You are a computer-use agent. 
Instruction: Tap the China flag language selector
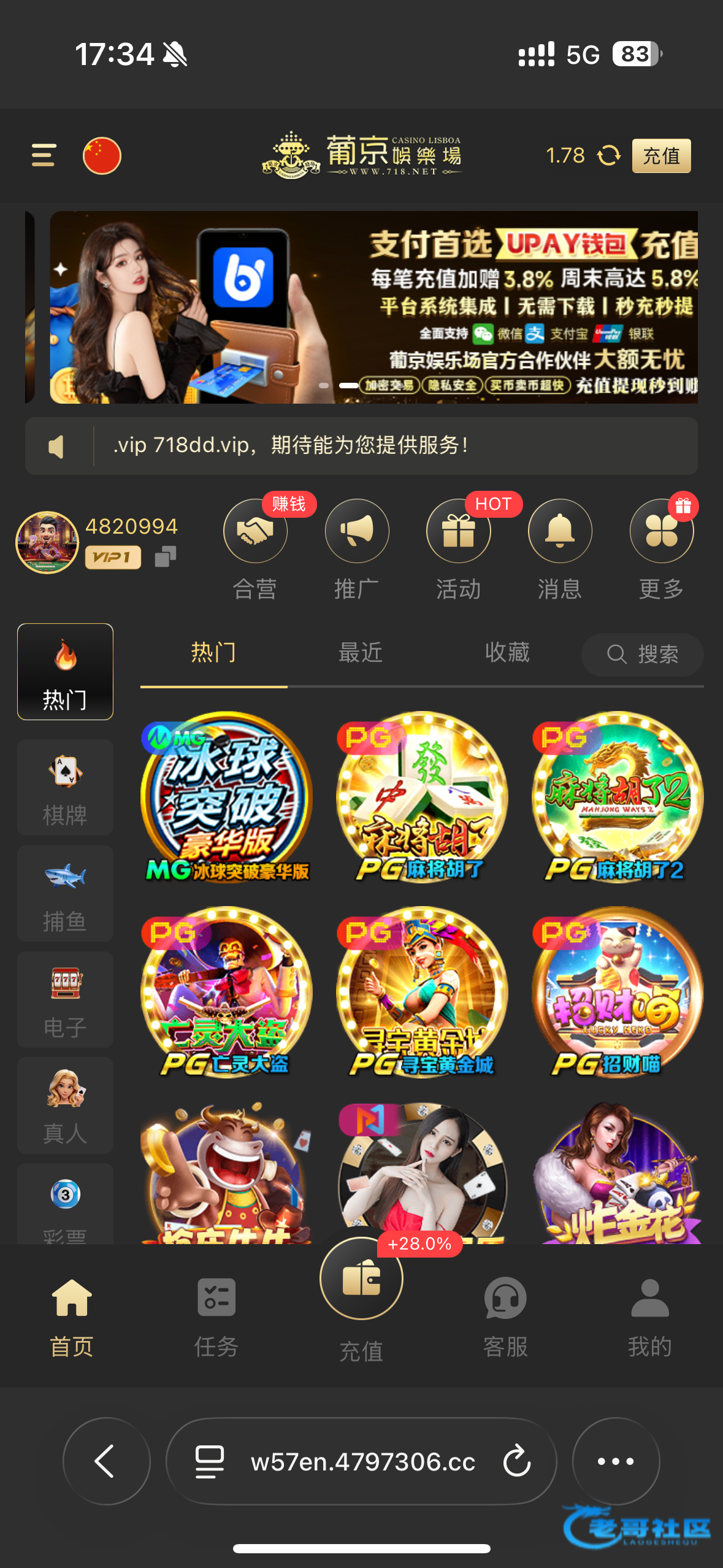click(102, 155)
